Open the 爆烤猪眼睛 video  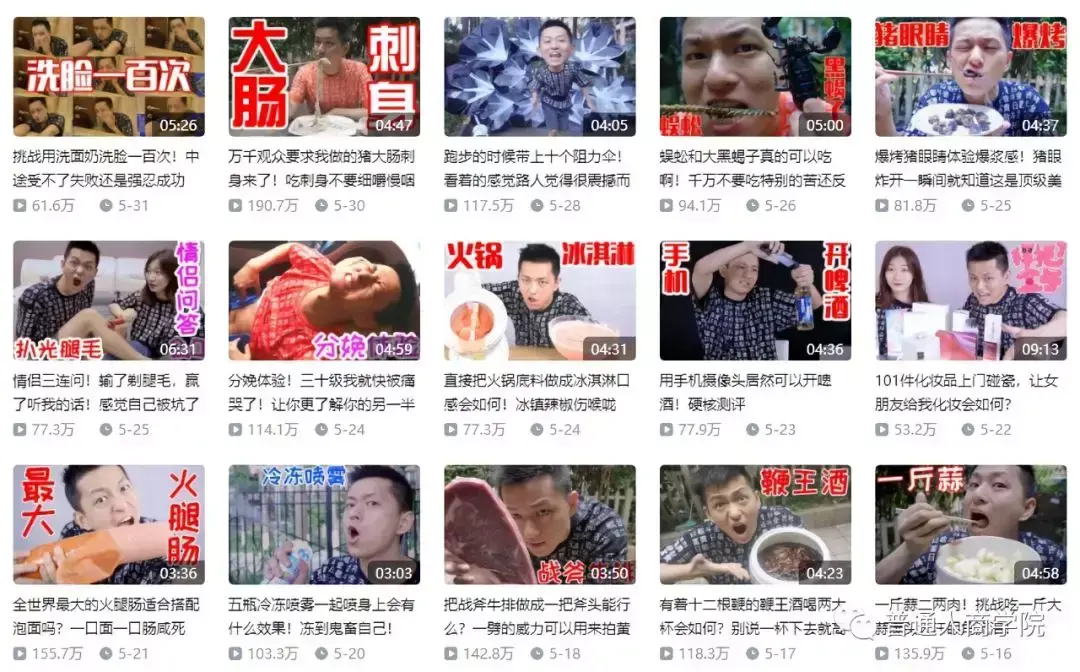(x=970, y=77)
